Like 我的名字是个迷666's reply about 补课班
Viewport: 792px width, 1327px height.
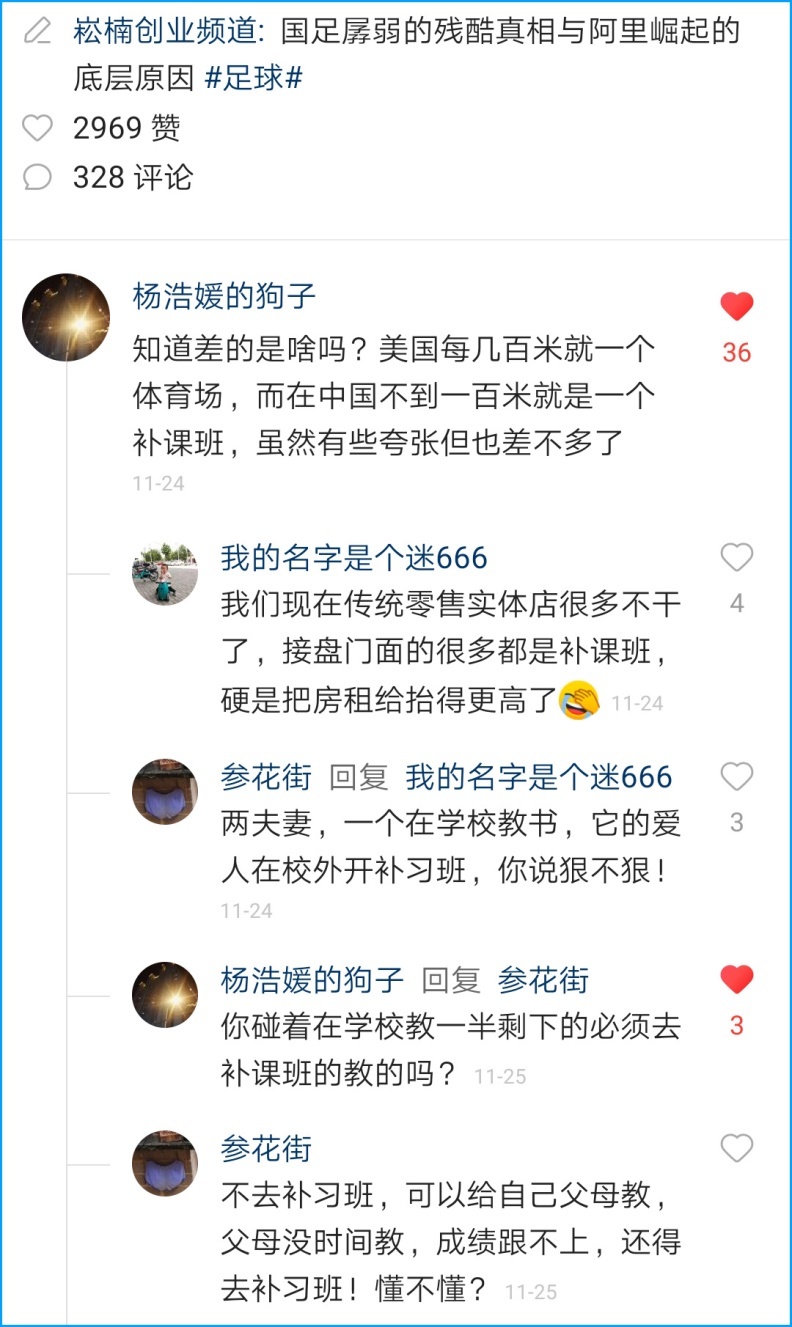[736, 558]
